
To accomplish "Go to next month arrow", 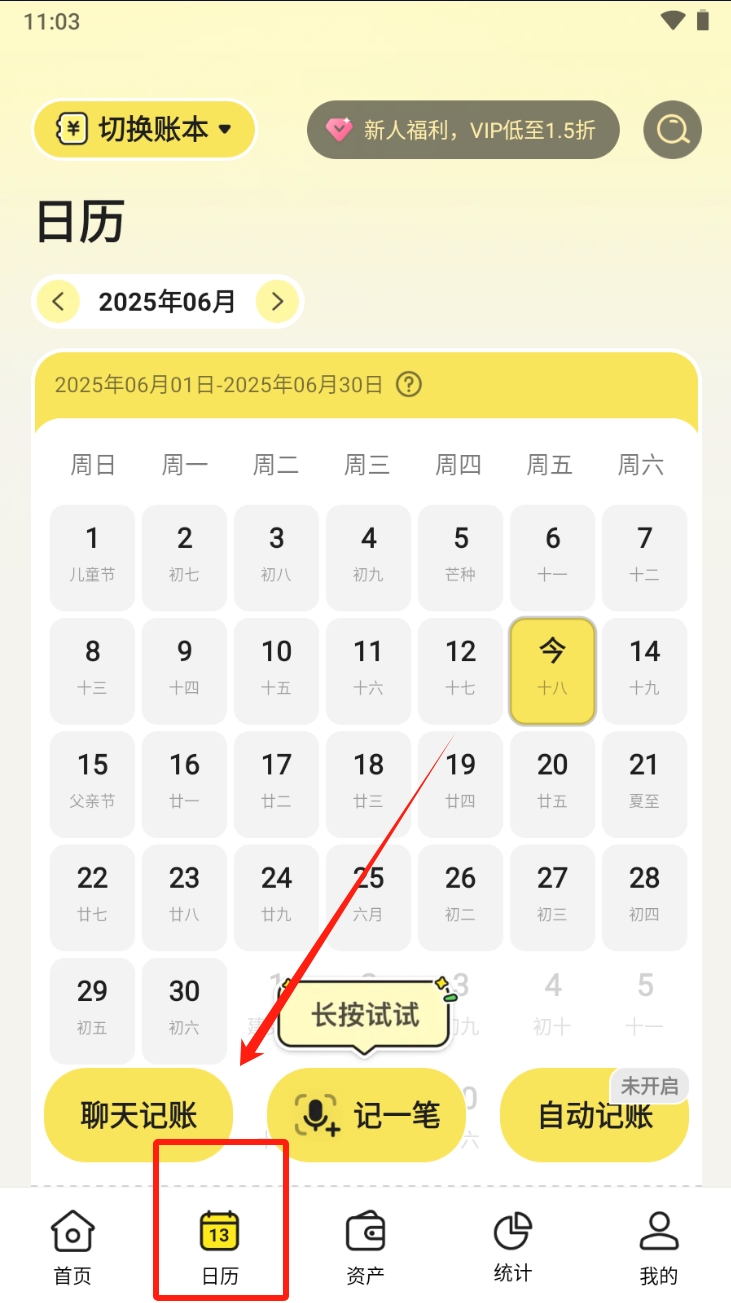I will [277, 301].
